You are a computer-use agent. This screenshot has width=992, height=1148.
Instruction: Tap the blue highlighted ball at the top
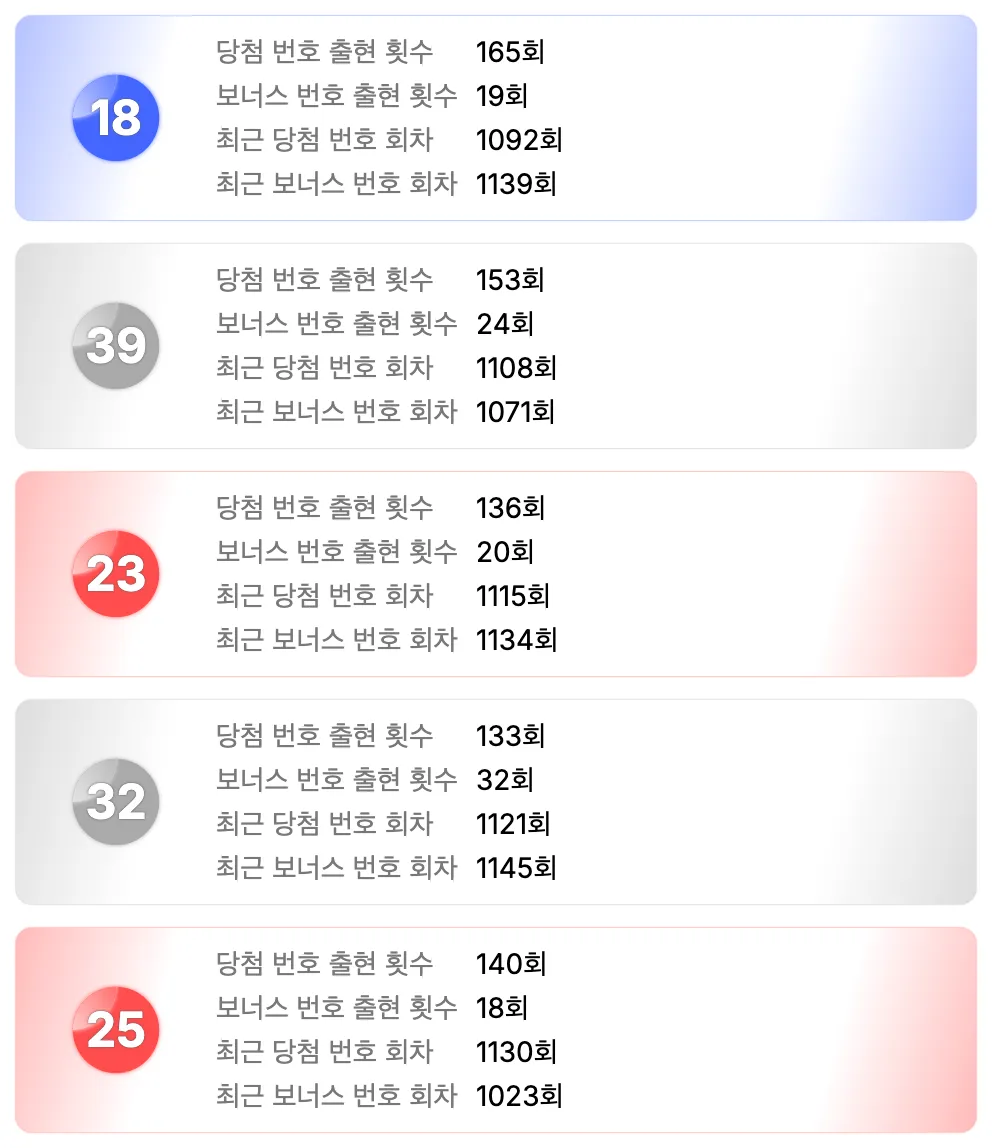(x=116, y=117)
